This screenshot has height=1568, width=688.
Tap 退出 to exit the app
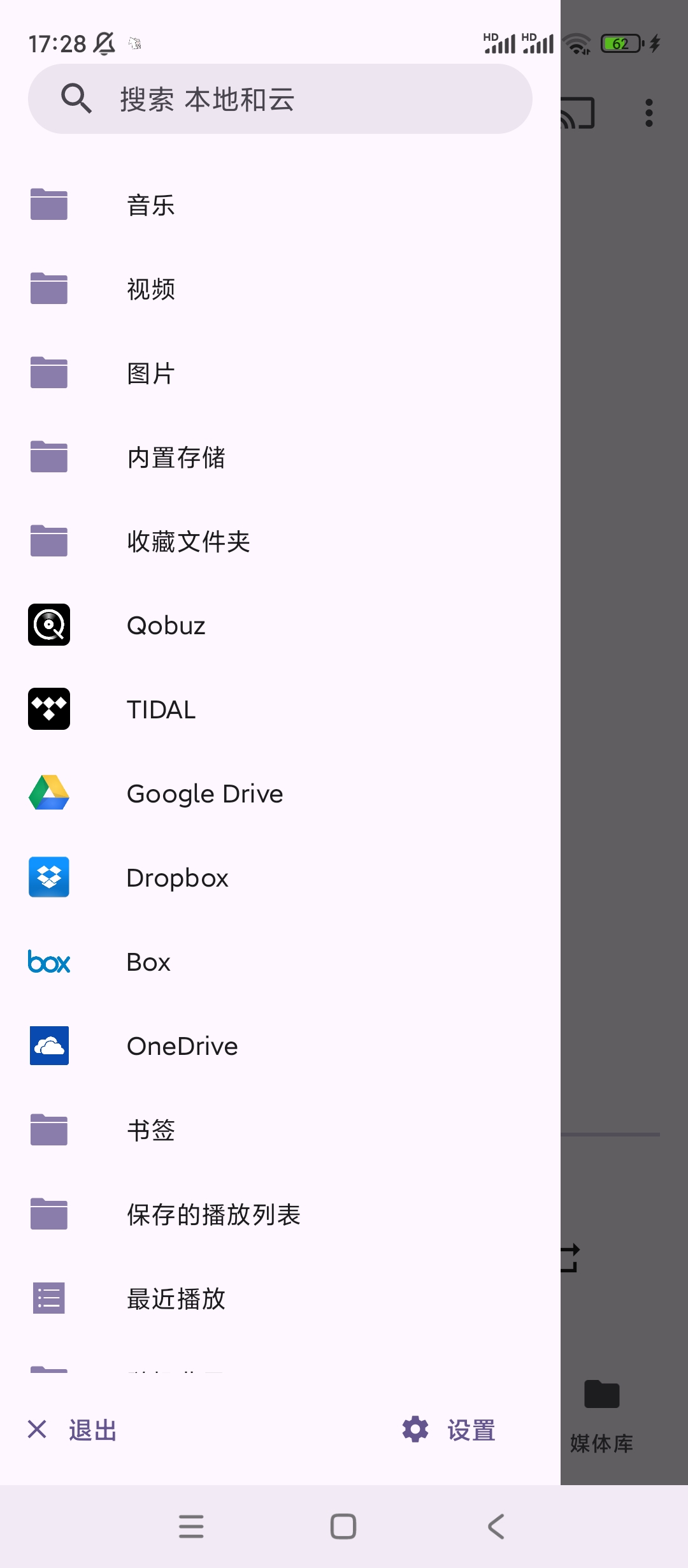(x=73, y=1430)
